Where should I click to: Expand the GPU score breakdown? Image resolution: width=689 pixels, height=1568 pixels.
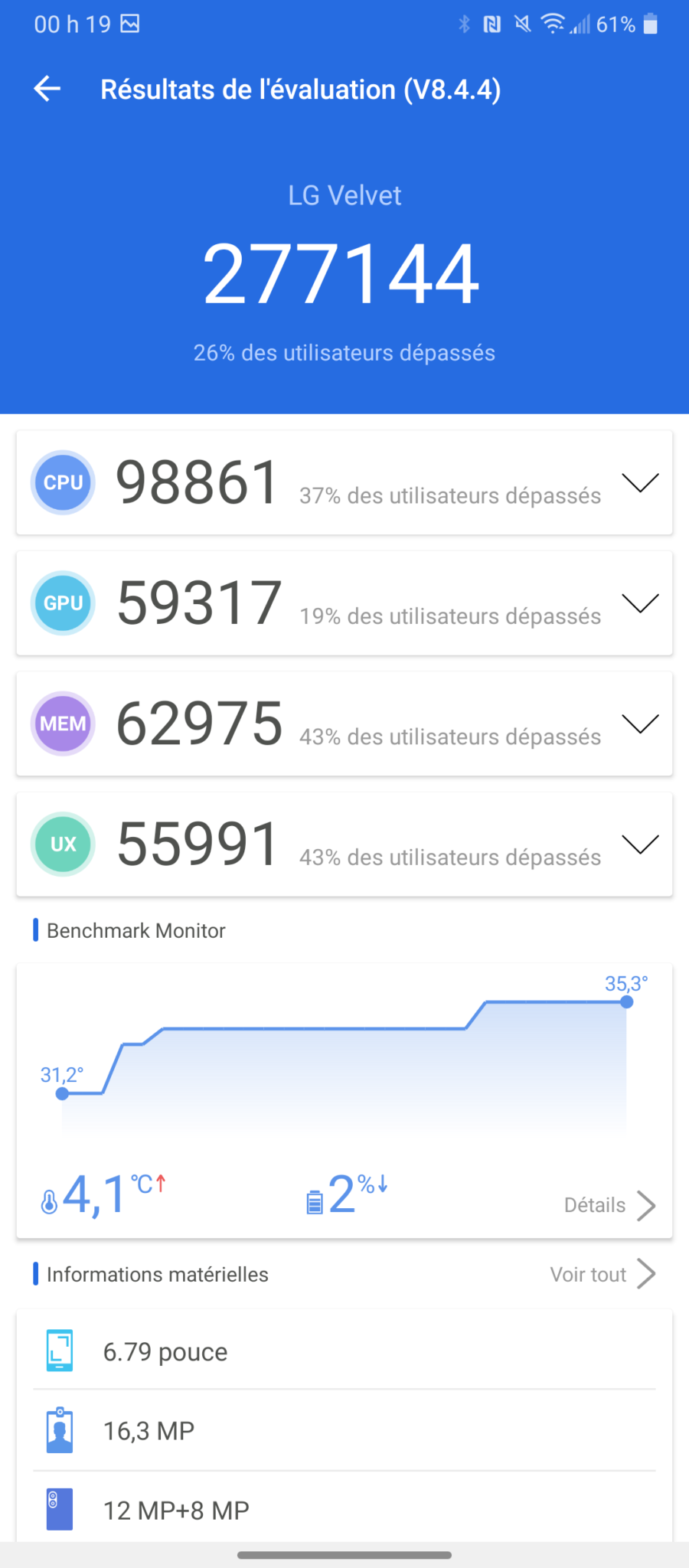(x=640, y=603)
